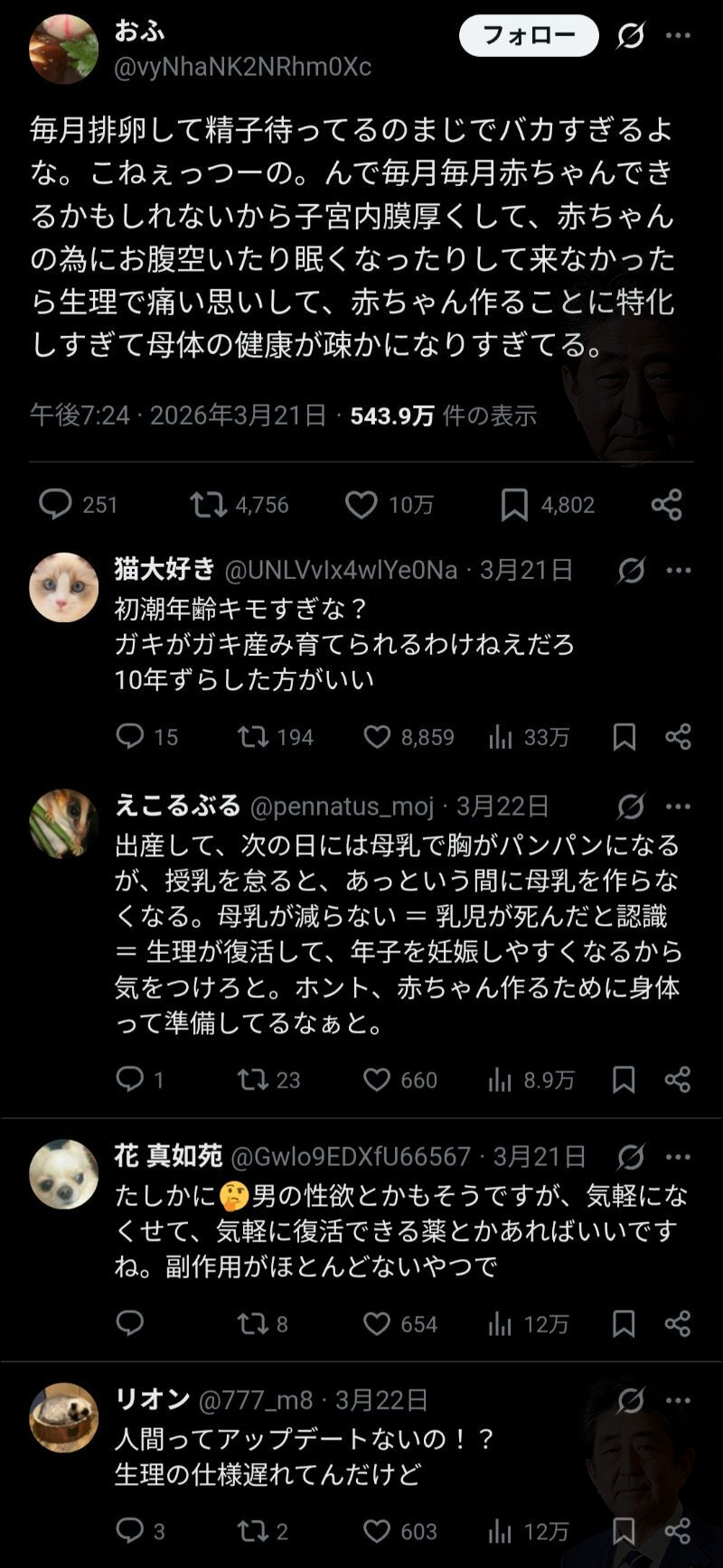Like えこるぶる's reply
The height and width of the screenshot is (1568, 723).
point(377,1079)
